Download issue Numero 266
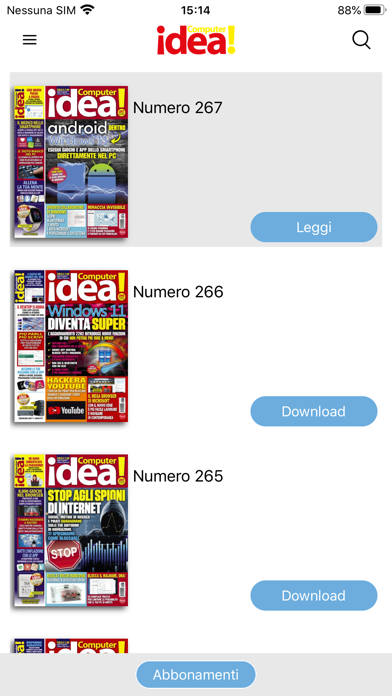392x696 pixels. [314, 411]
